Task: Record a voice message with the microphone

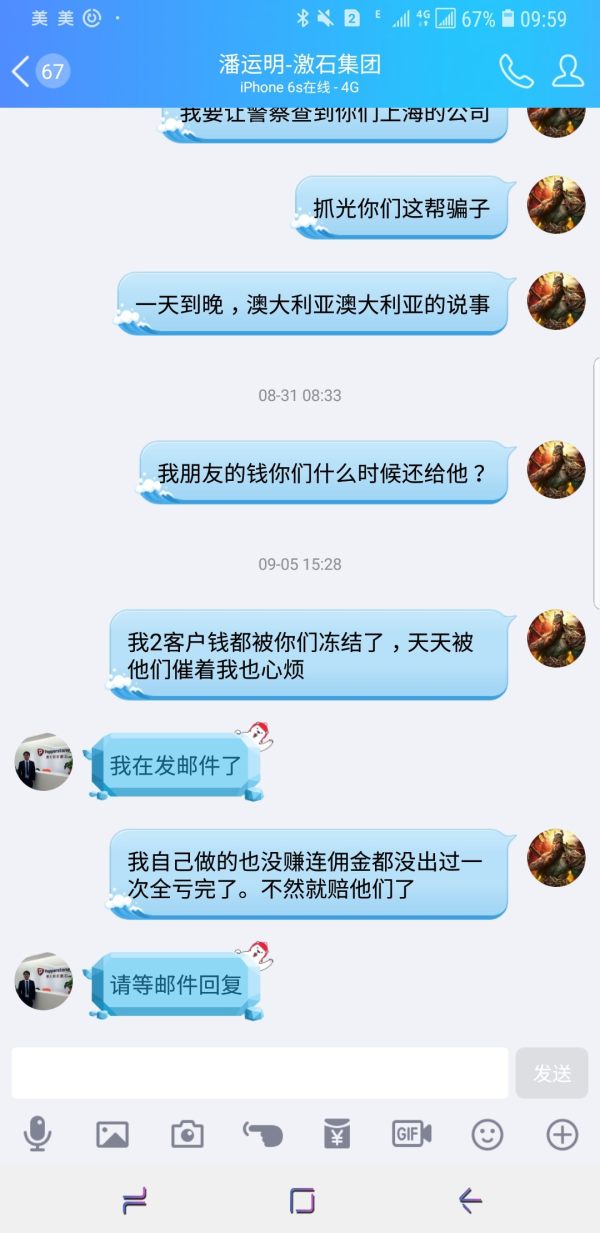Action: coord(38,1134)
